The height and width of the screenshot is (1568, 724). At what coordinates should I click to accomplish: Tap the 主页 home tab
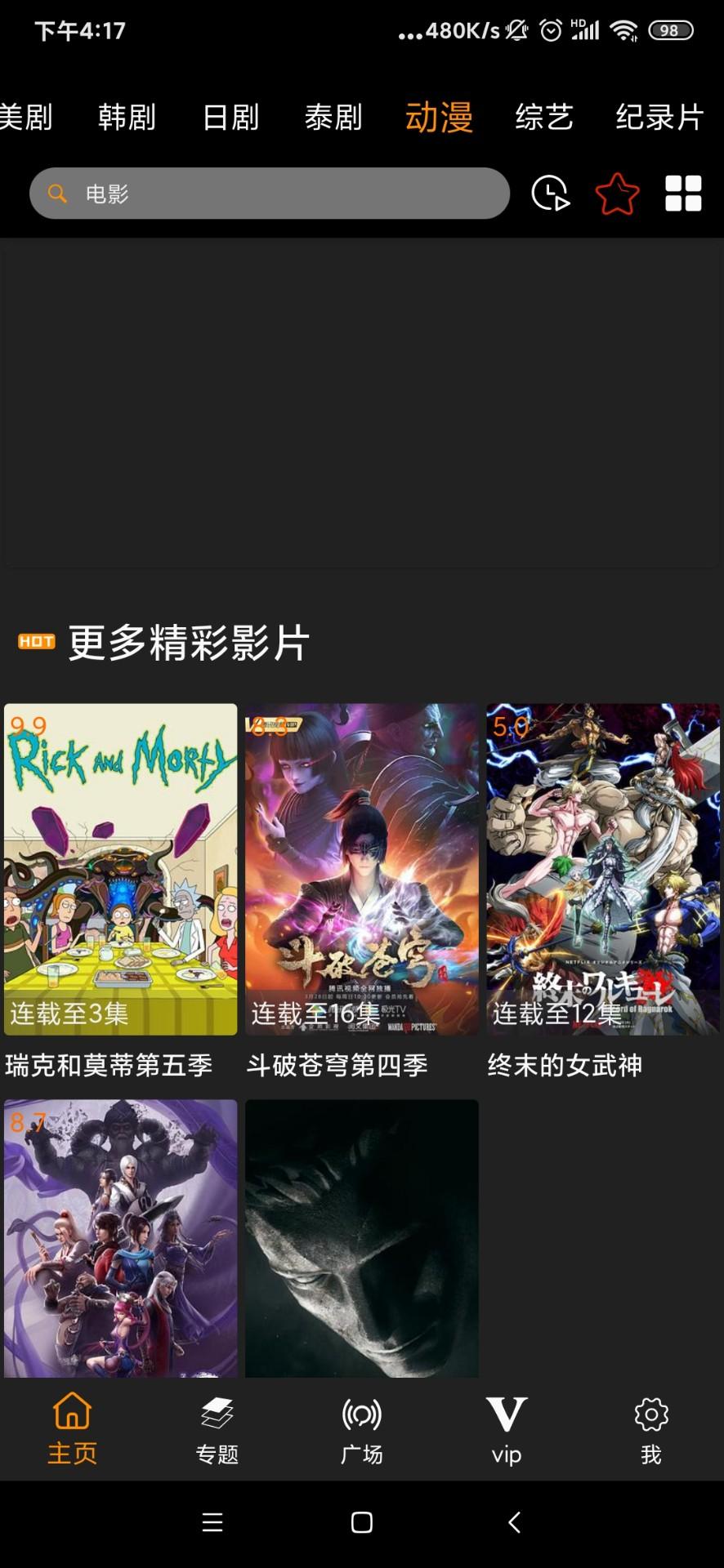[73, 1429]
